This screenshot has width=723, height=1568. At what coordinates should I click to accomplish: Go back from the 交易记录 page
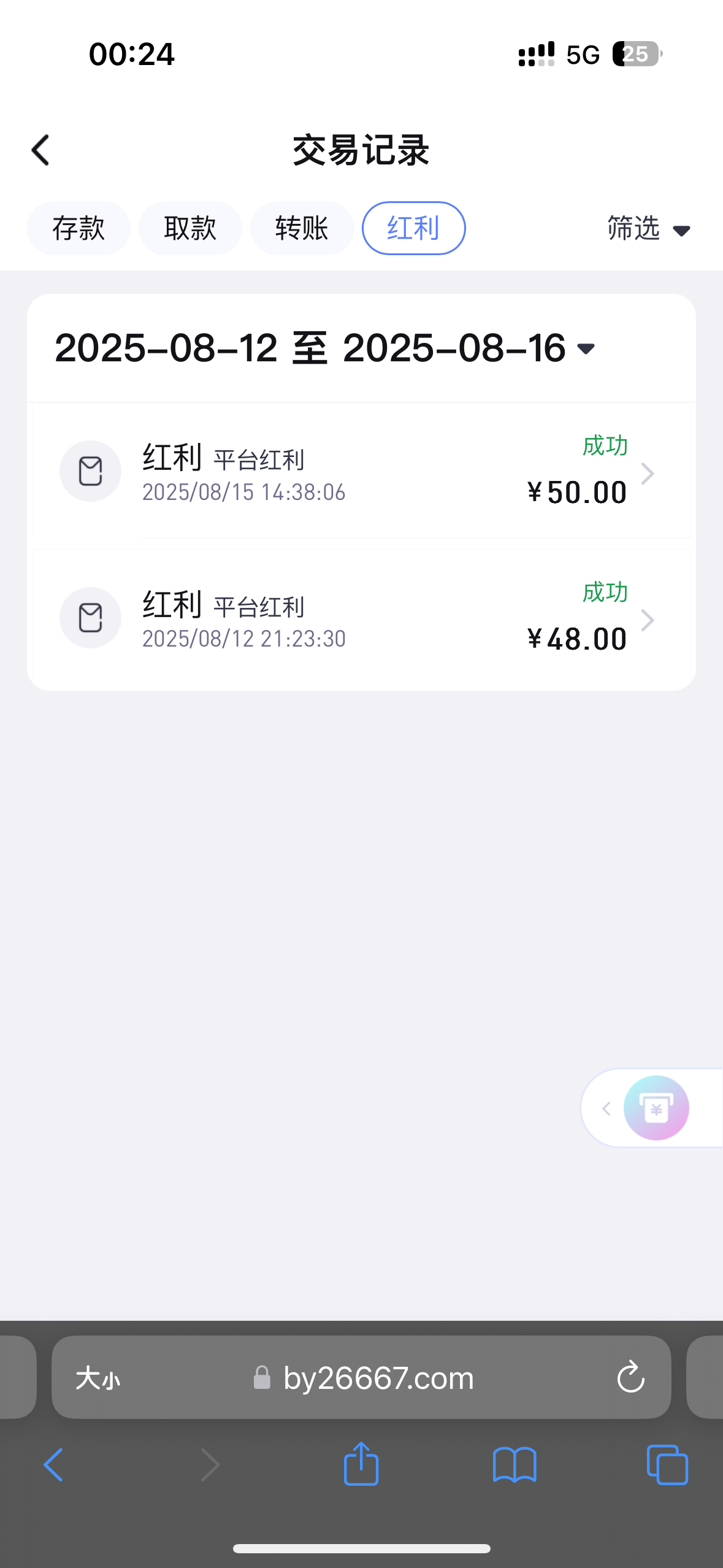coord(40,150)
